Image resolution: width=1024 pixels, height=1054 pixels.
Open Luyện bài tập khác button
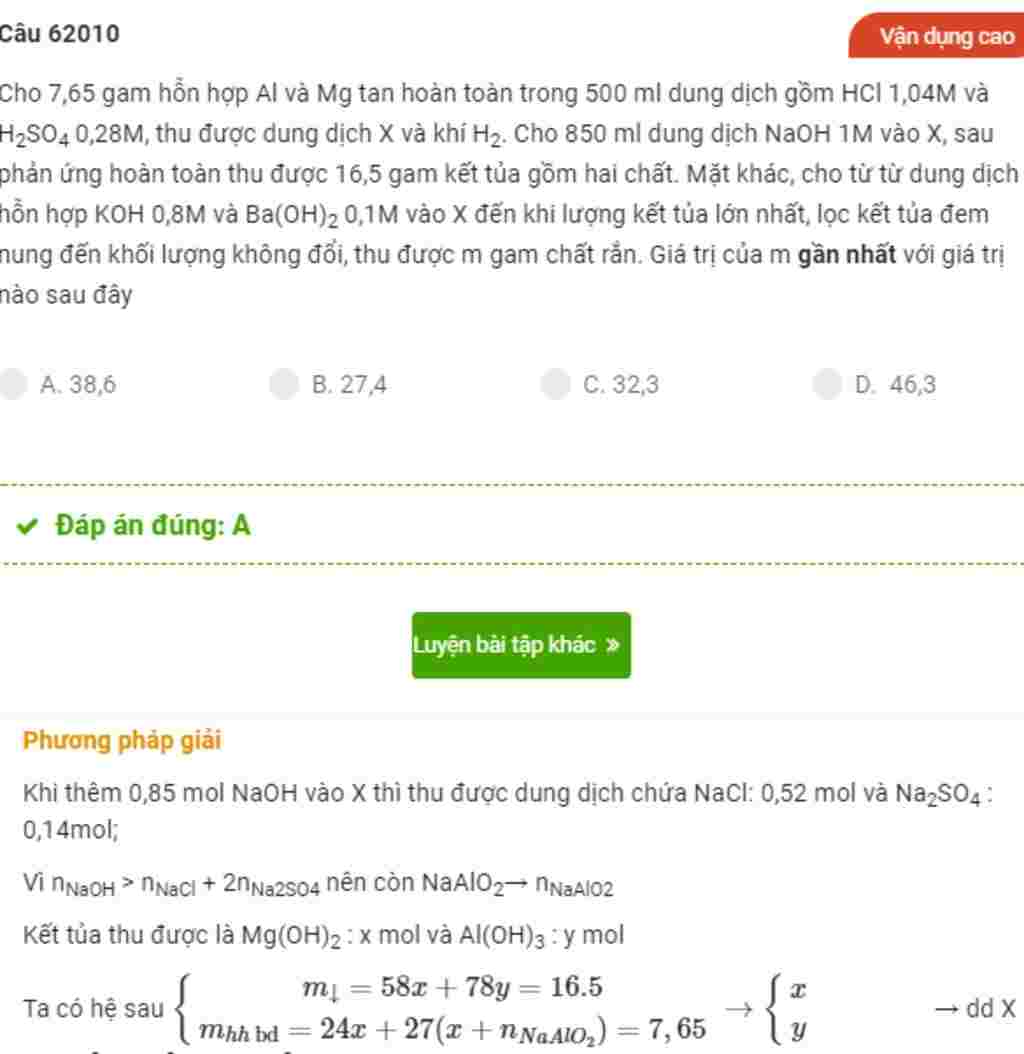pos(521,645)
